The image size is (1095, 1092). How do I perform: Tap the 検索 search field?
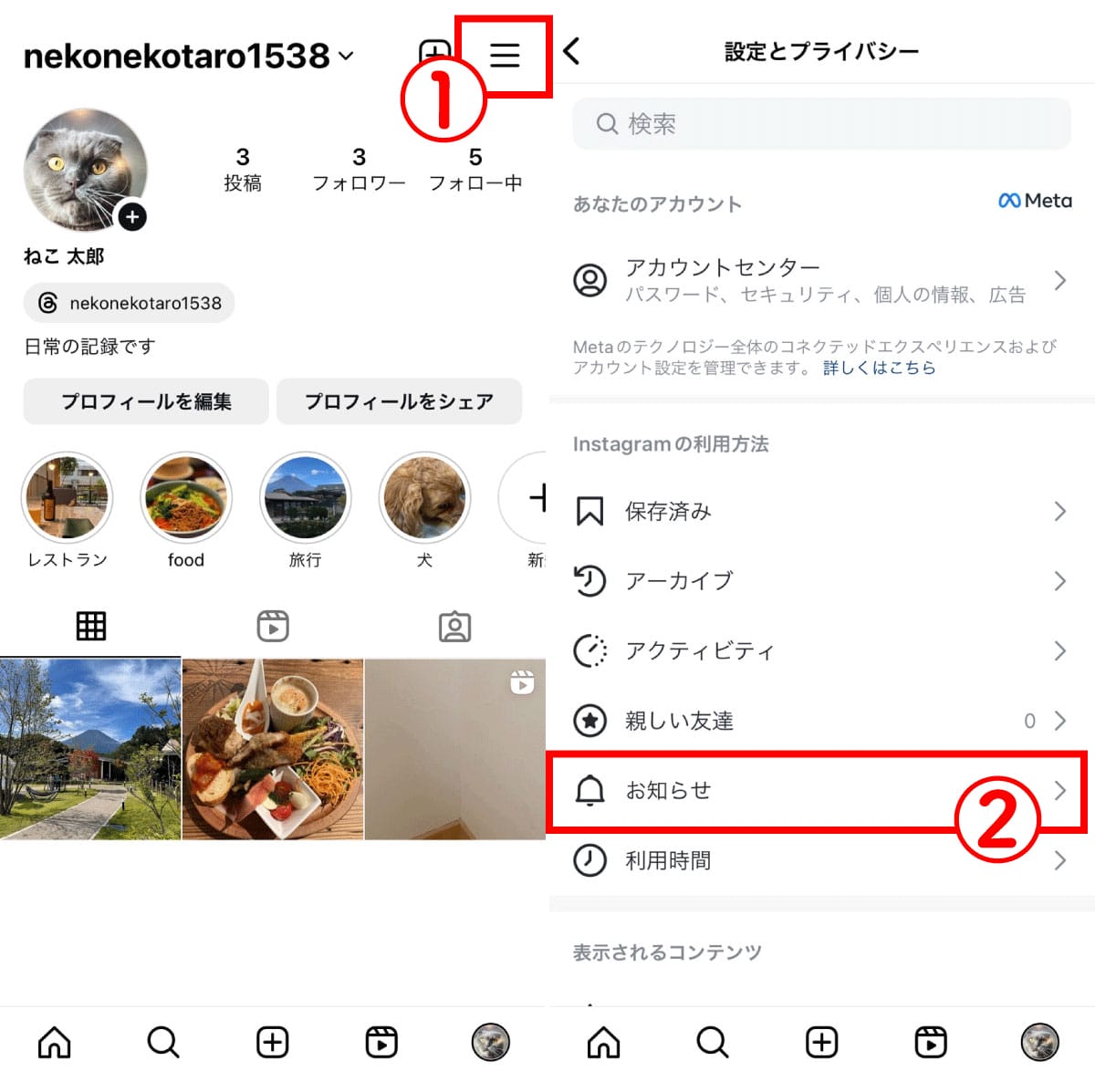(x=821, y=124)
